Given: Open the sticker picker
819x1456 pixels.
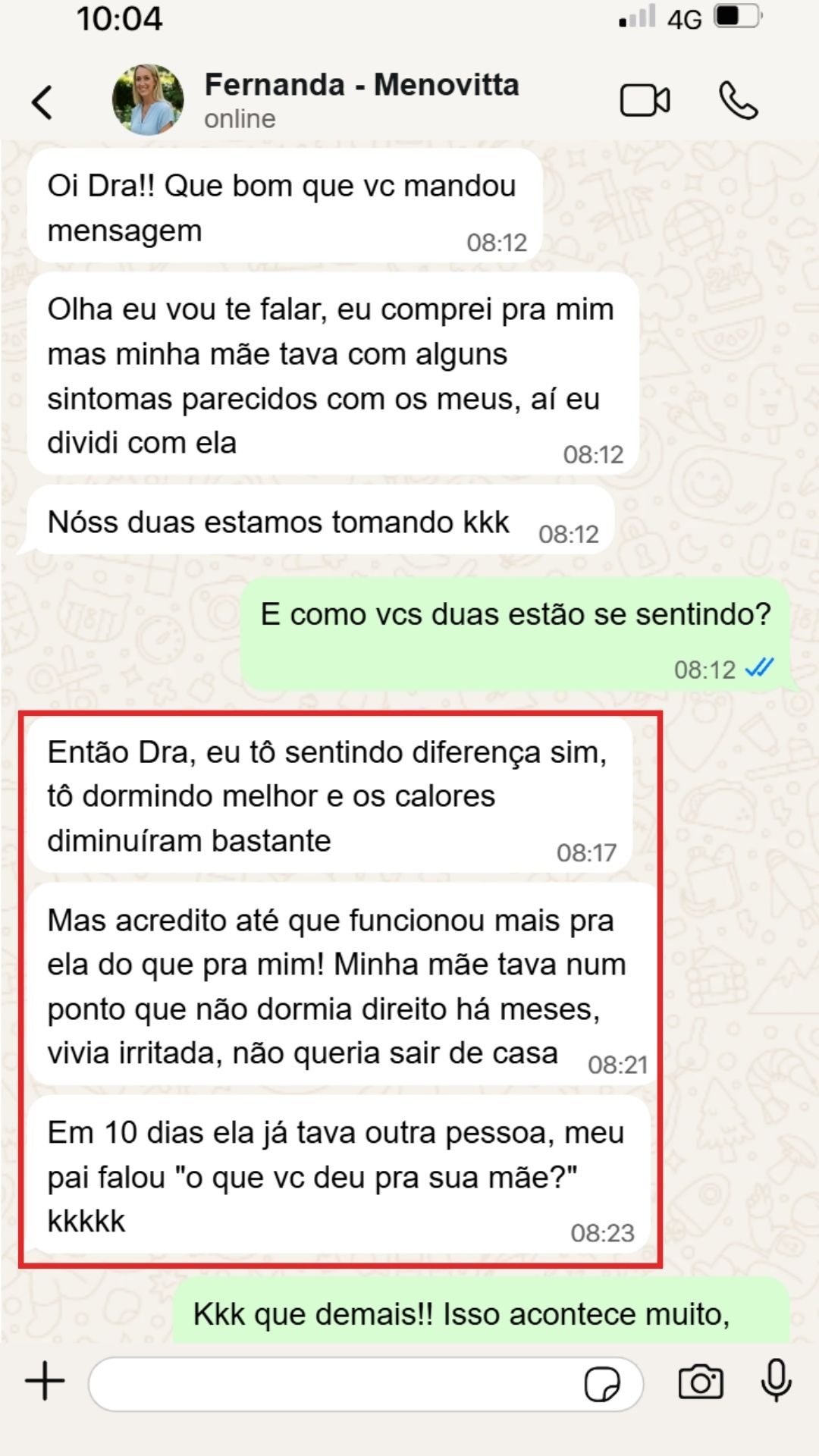Looking at the screenshot, I should [602, 1384].
